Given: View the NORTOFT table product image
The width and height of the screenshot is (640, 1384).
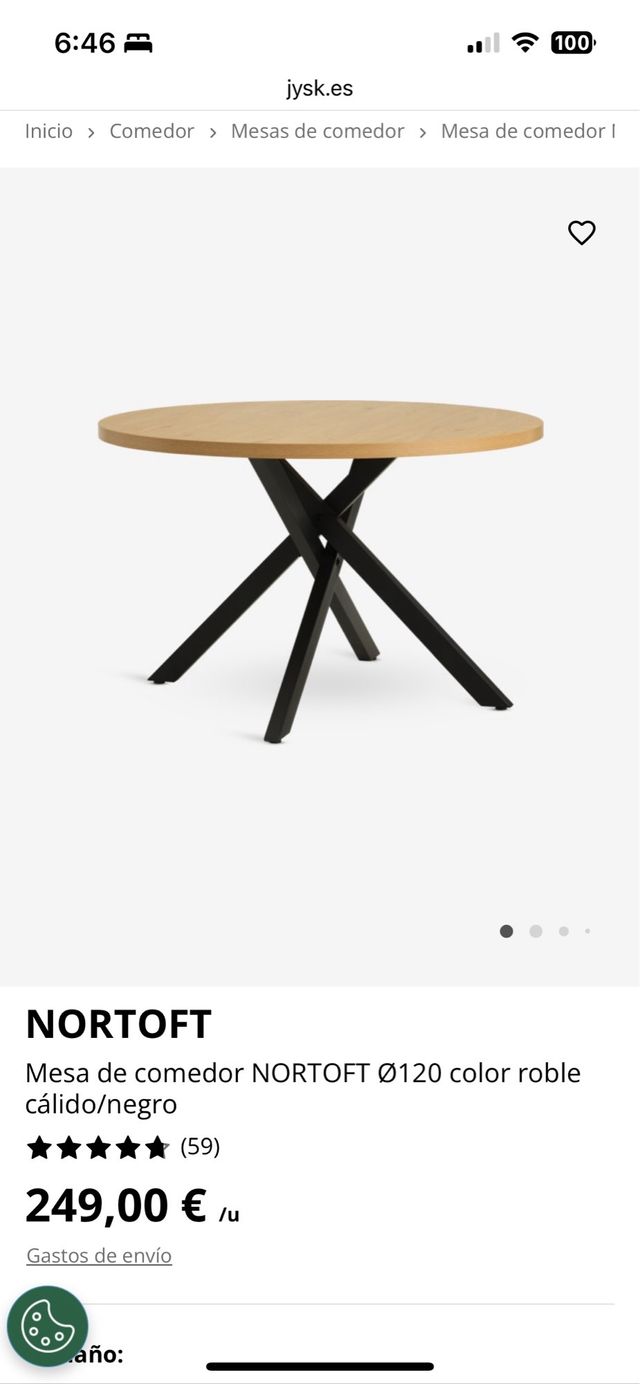Looking at the screenshot, I should click(x=320, y=570).
